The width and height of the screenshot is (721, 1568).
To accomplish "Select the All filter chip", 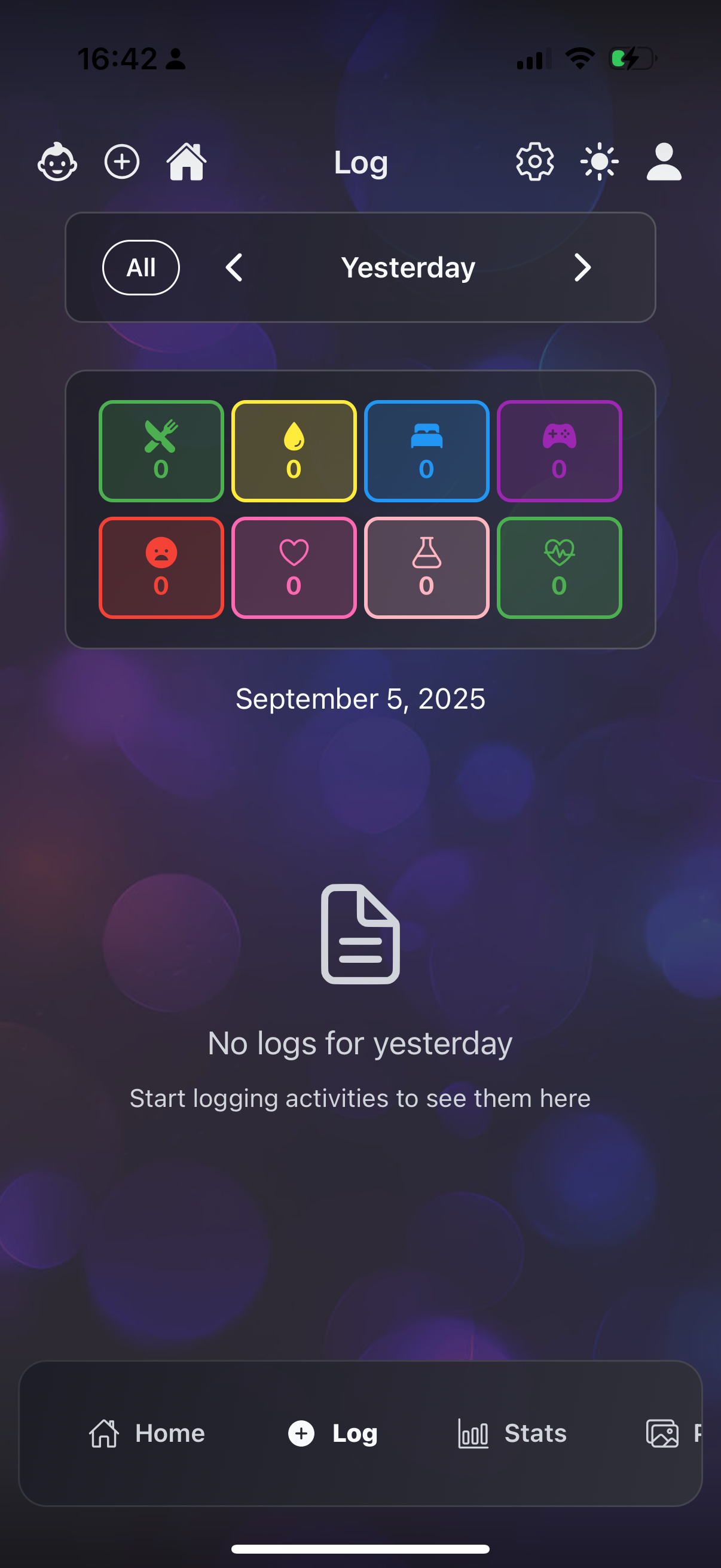I will click(x=140, y=268).
